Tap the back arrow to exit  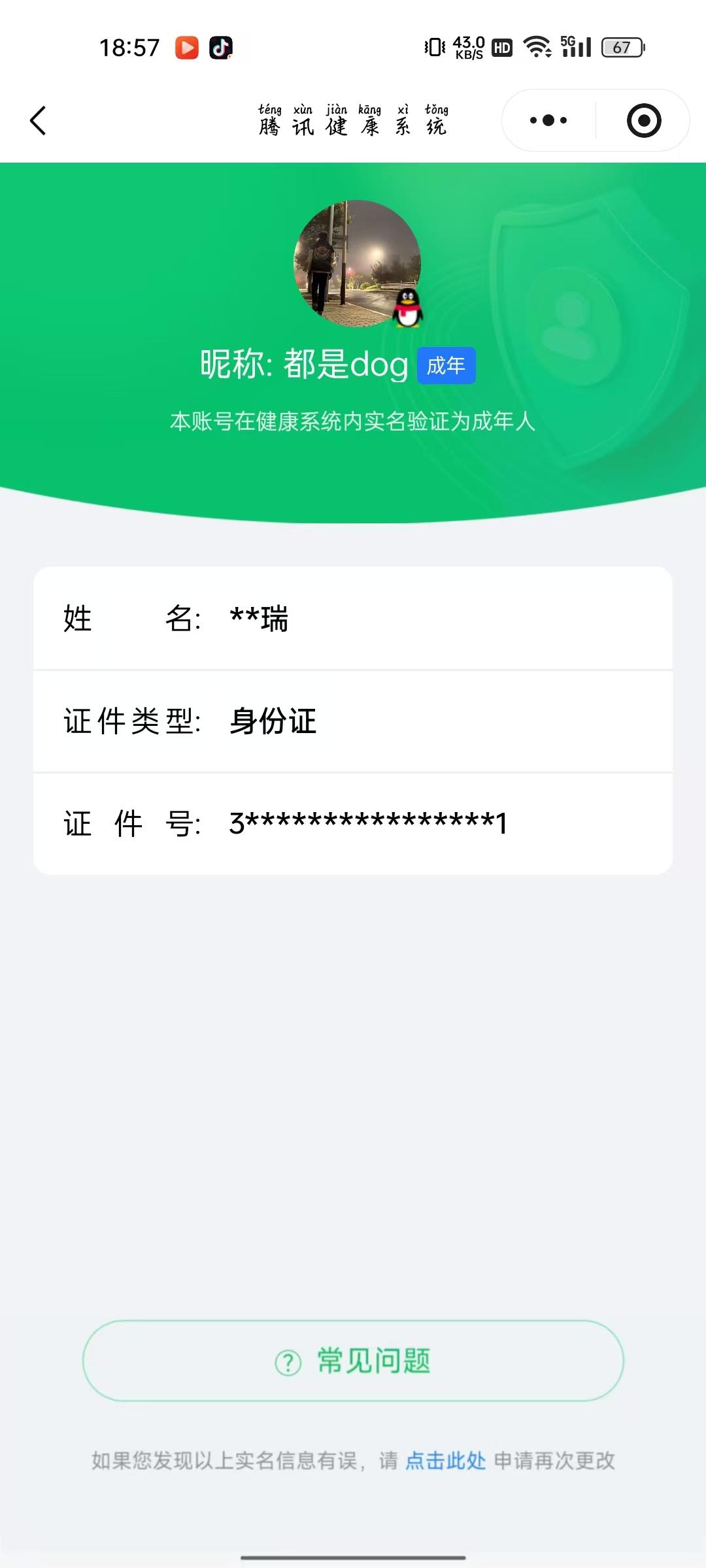coord(37,121)
